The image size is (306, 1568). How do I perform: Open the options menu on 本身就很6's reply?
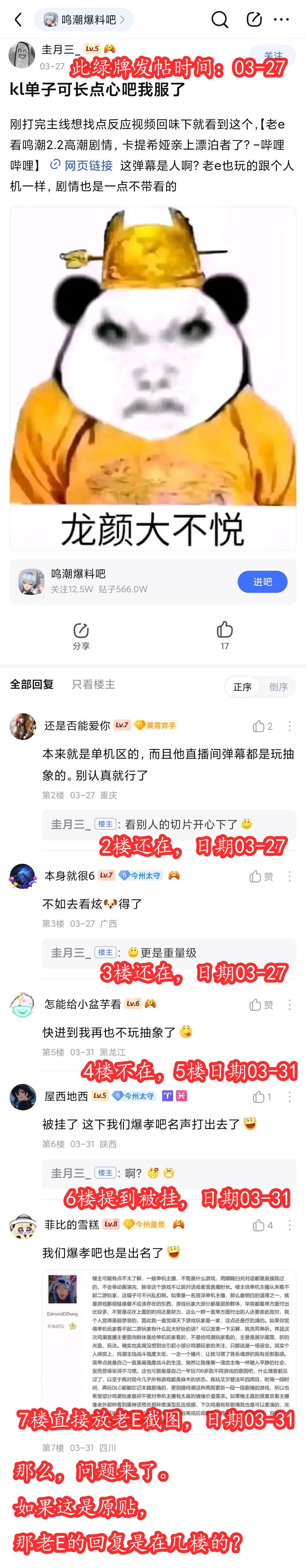(x=290, y=876)
